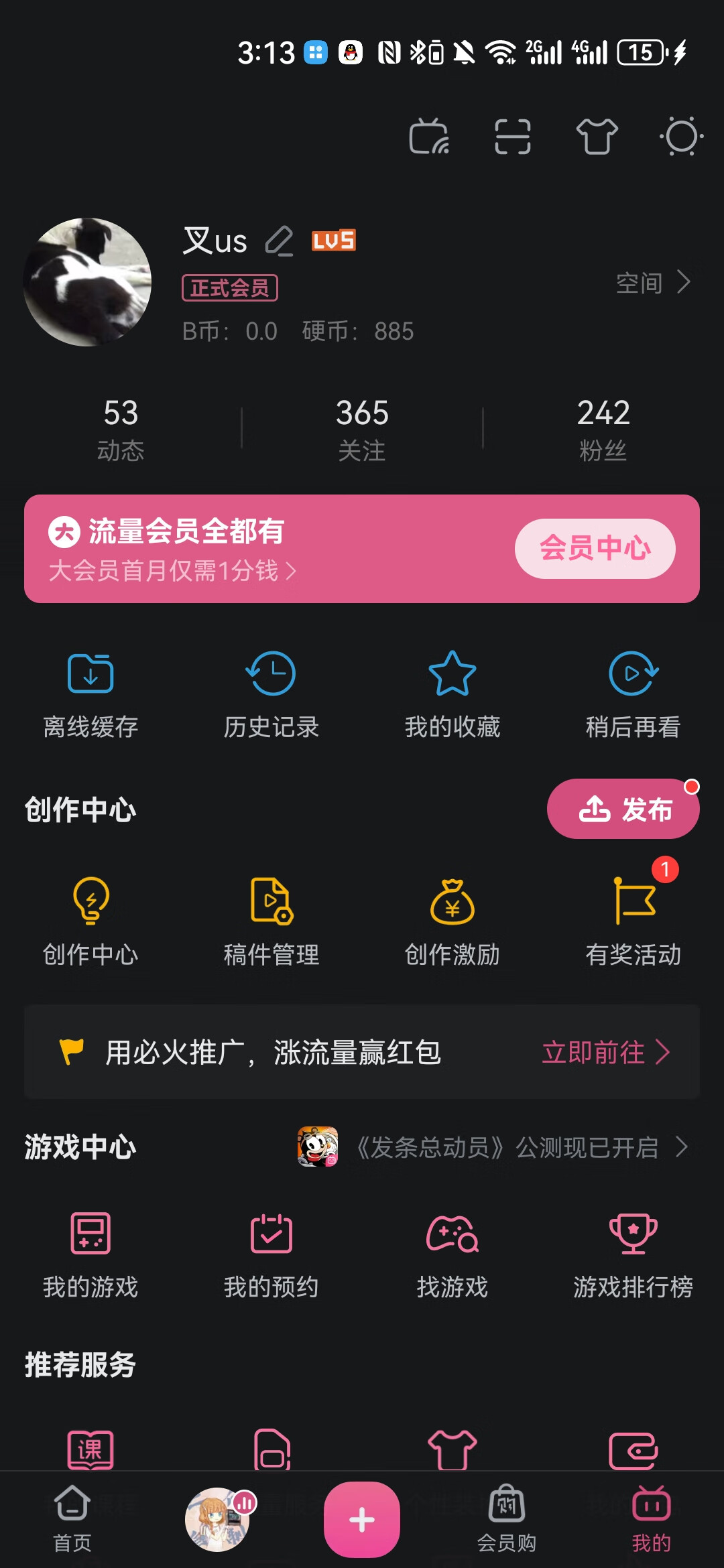The image size is (724, 1568).
Task: Toggle night mode with the sun icon
Action: pos(681,137)
